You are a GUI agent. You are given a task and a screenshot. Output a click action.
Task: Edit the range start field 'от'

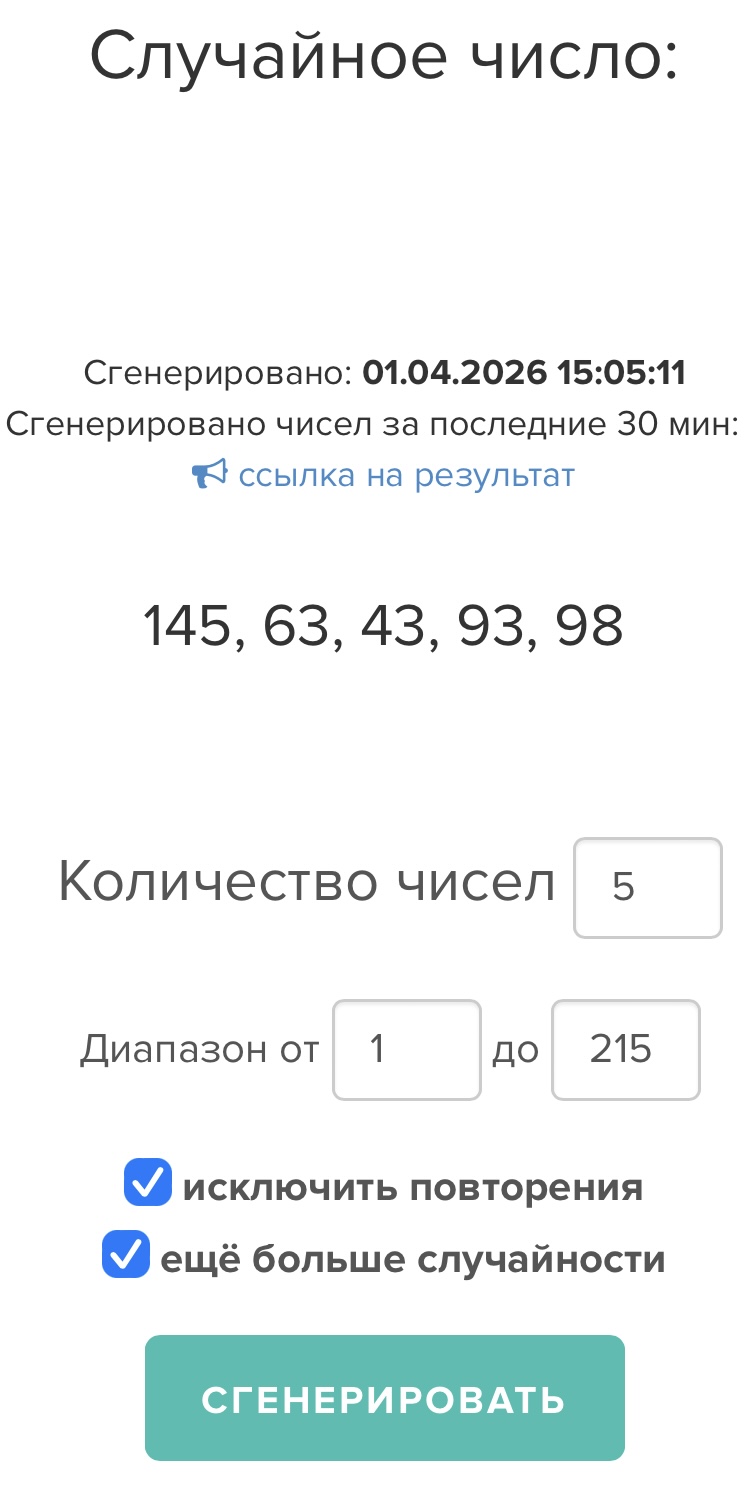point(406,1050)
